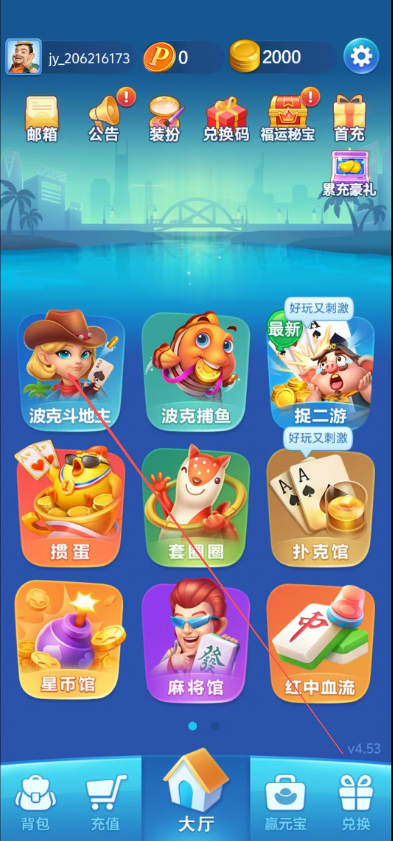
Task: Open the 邮箱 mailbox
Action: coord(42,119)
